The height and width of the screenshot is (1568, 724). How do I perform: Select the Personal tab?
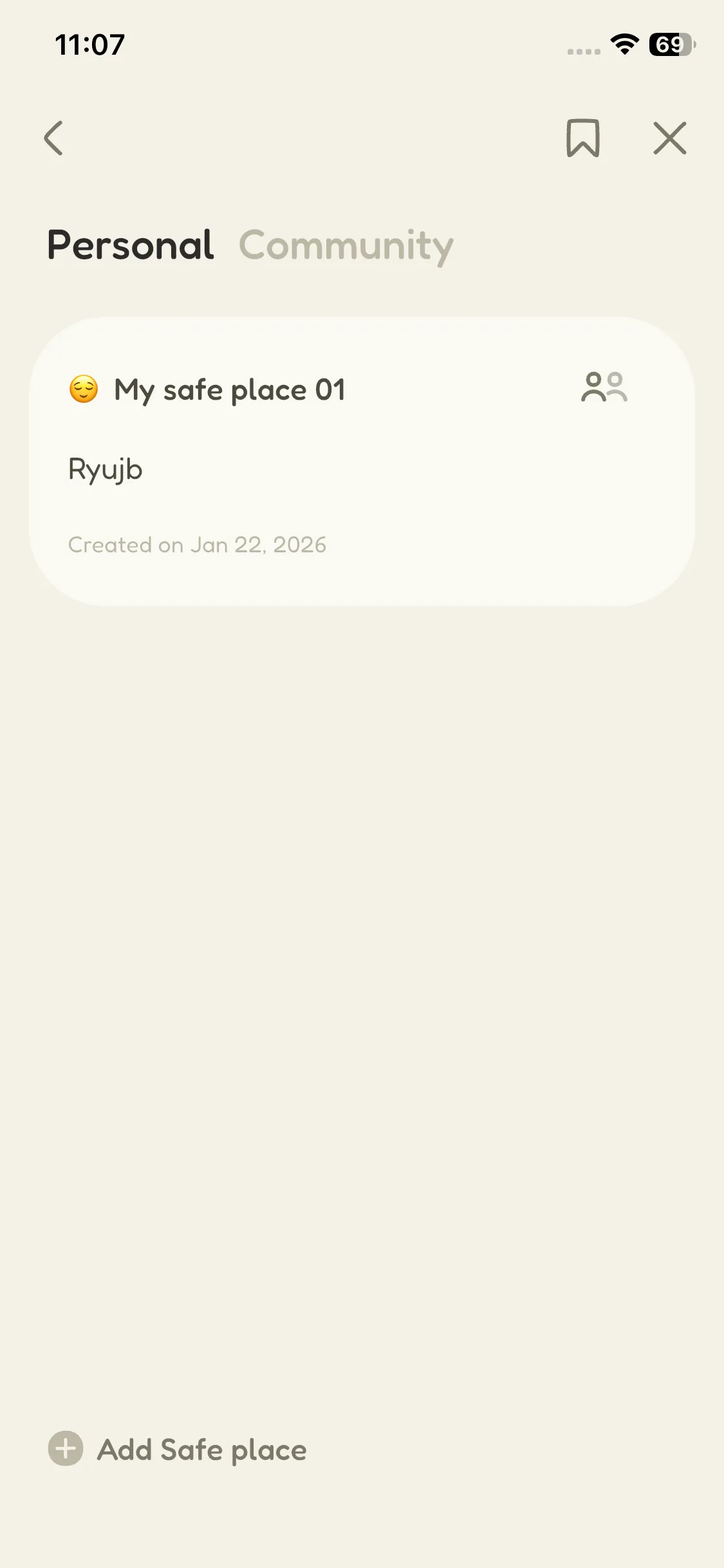click(131, 246)
